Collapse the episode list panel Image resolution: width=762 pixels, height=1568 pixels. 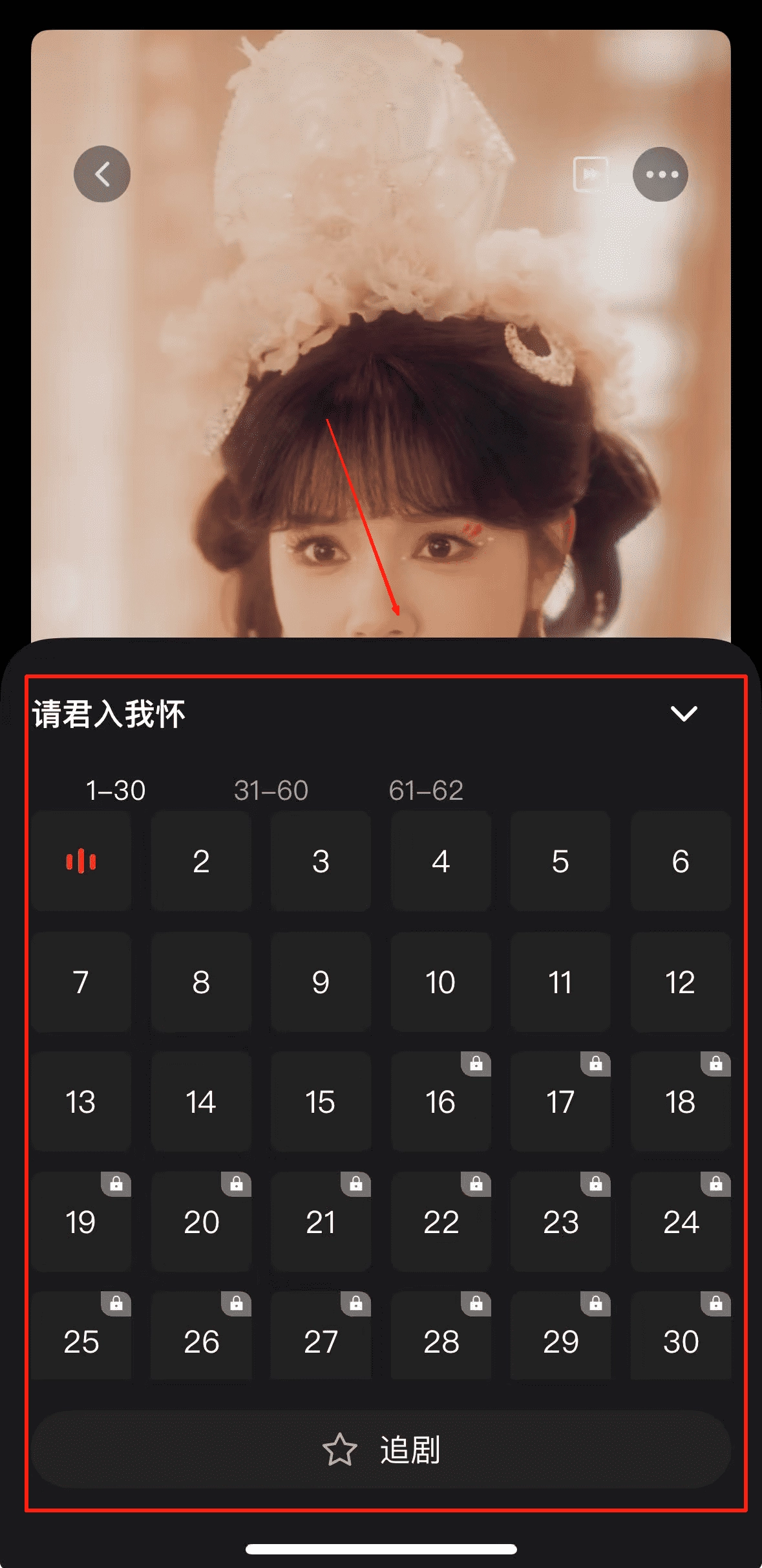(x=683, y=714)
